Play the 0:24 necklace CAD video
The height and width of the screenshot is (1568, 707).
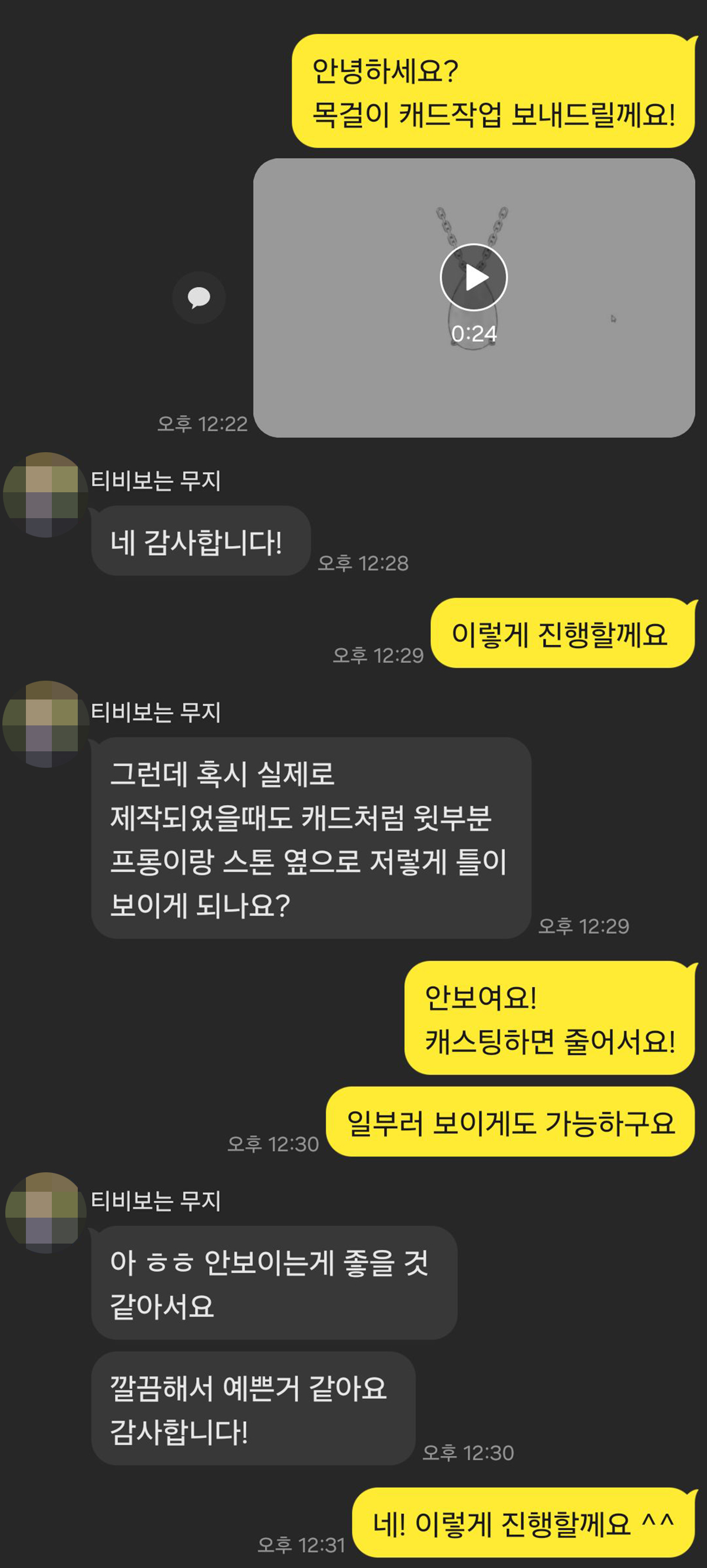click(x=473, y=277)
